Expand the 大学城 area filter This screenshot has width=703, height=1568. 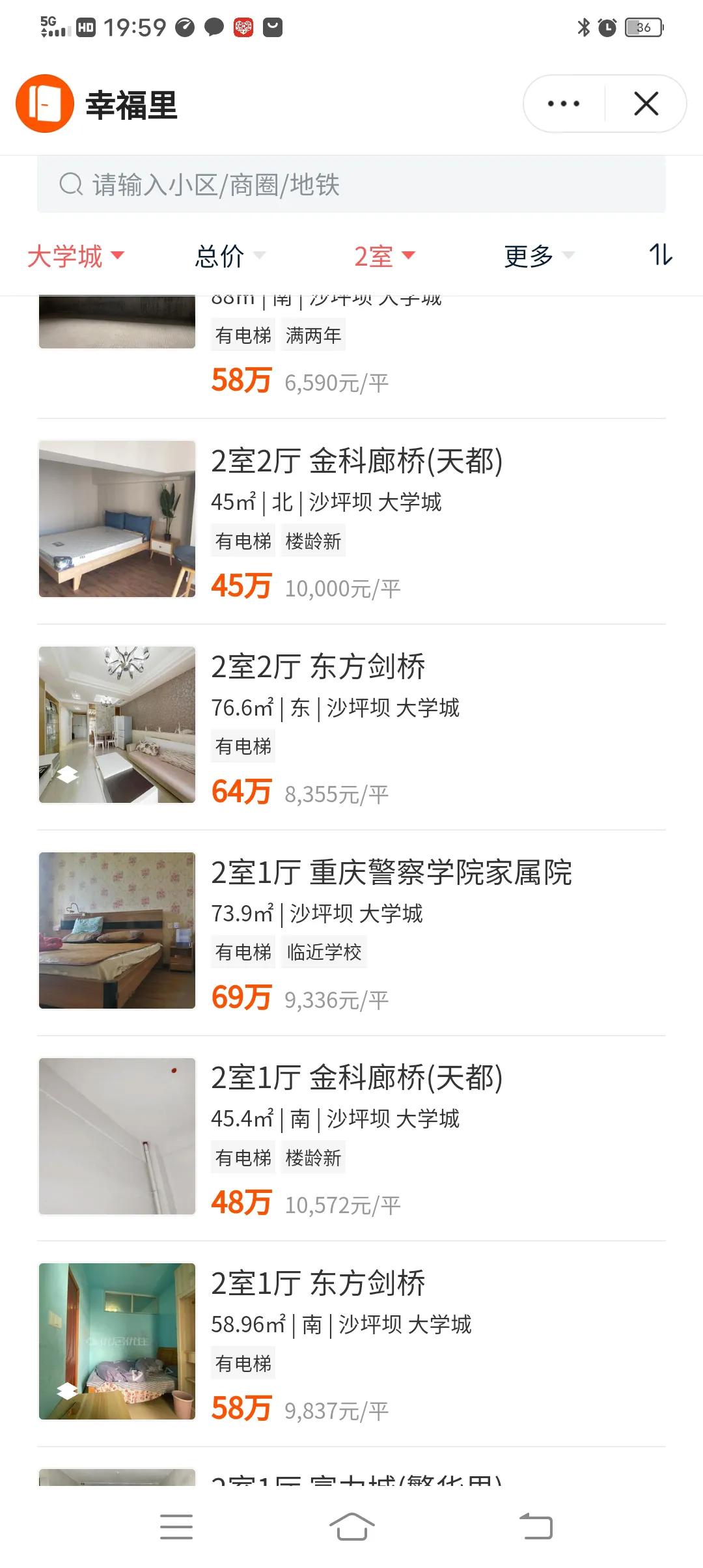click(x=76, y=256)
